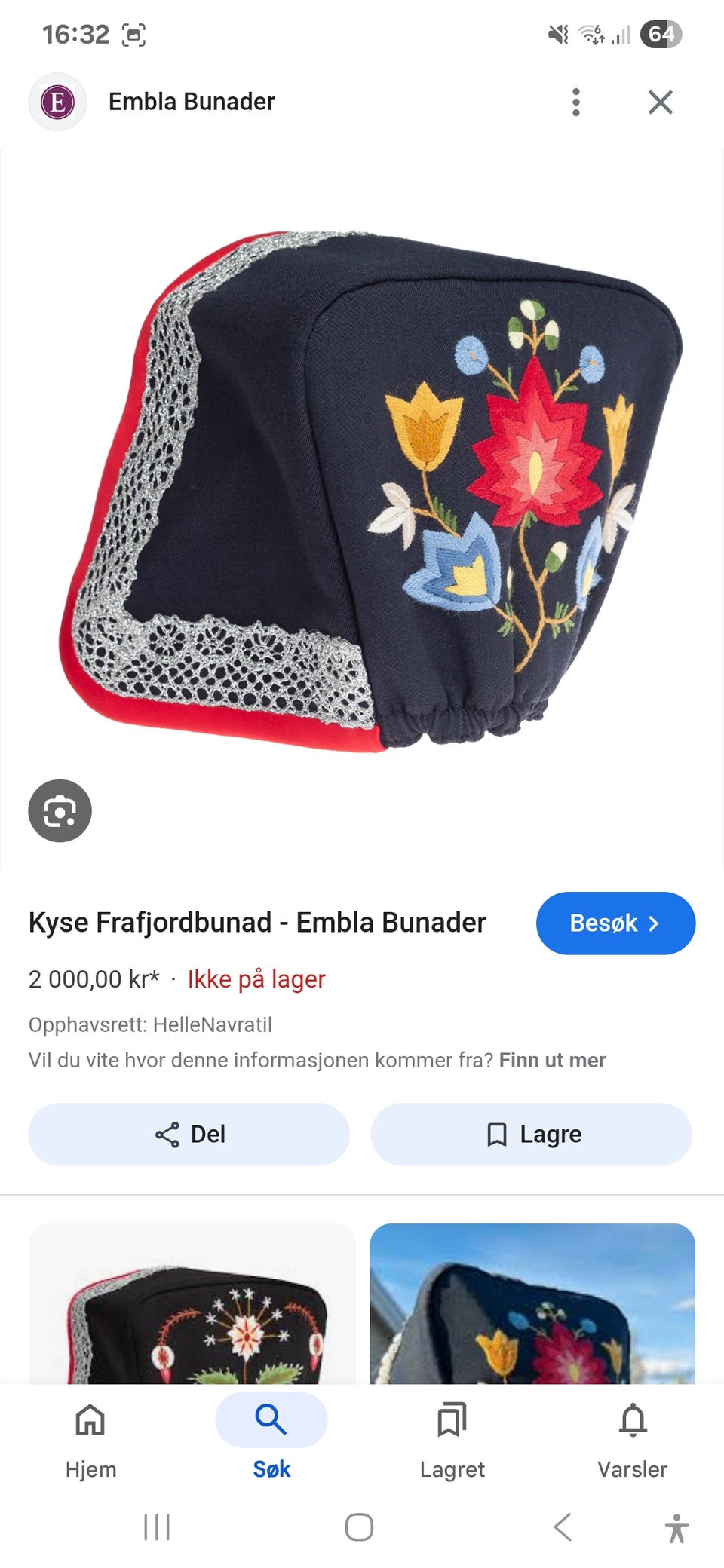
Task: Tap Besøk to visit Embla Bunader
Action: [615, 923]
